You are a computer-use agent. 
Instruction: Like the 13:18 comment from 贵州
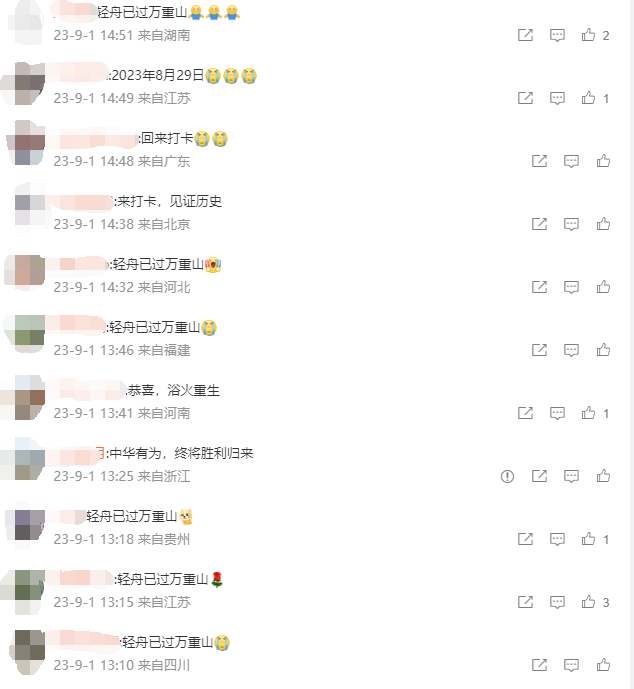(589, 539)
